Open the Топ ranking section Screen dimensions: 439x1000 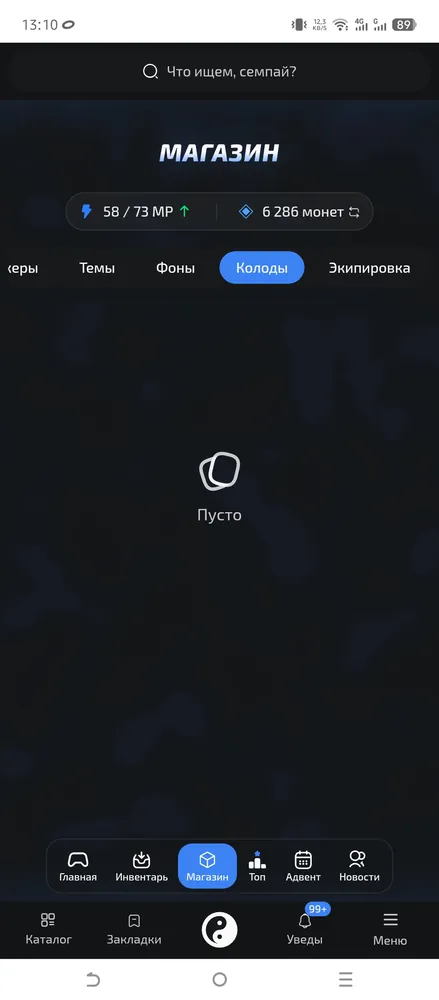tap(257, 866)
